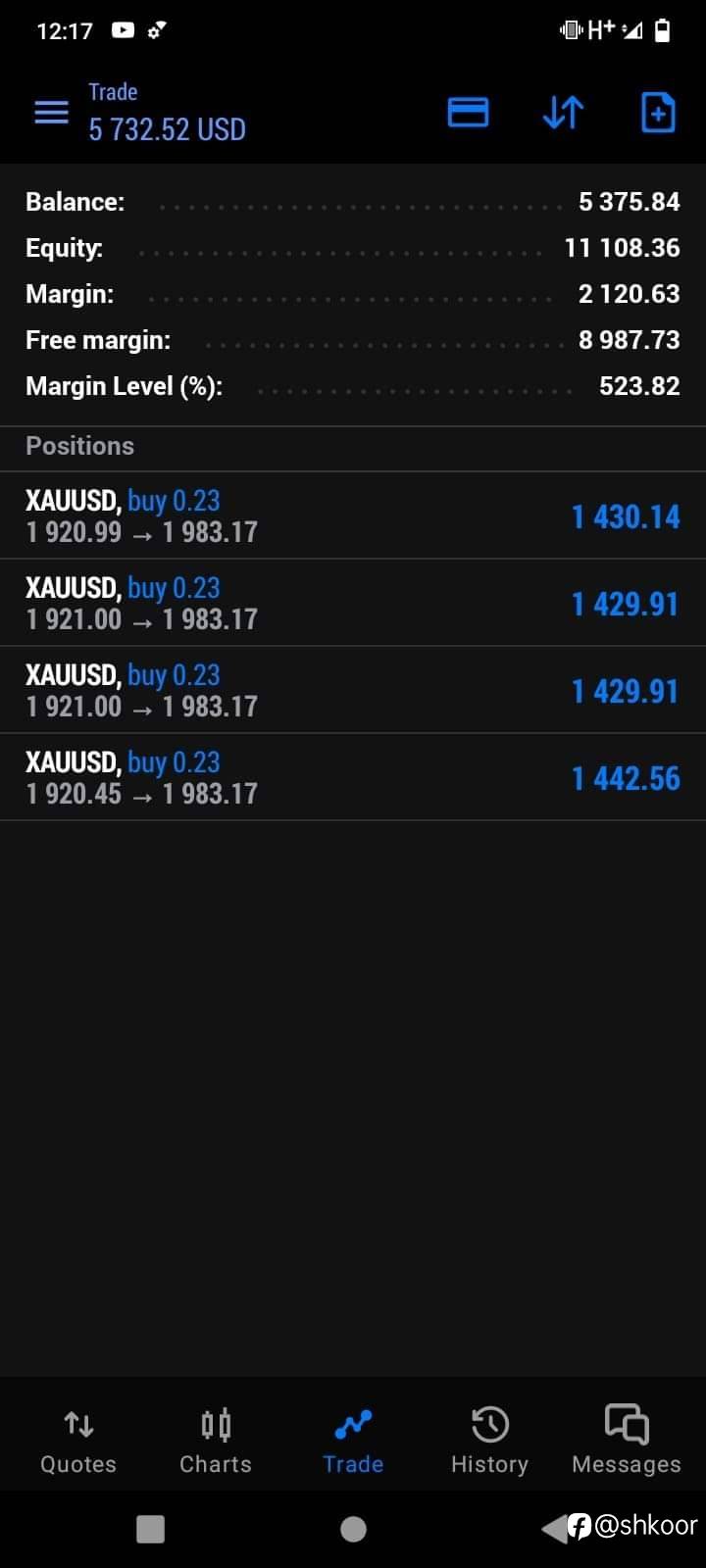Open the hamburger drawer menu
706x1568 pixels.
tap(51, 113)
